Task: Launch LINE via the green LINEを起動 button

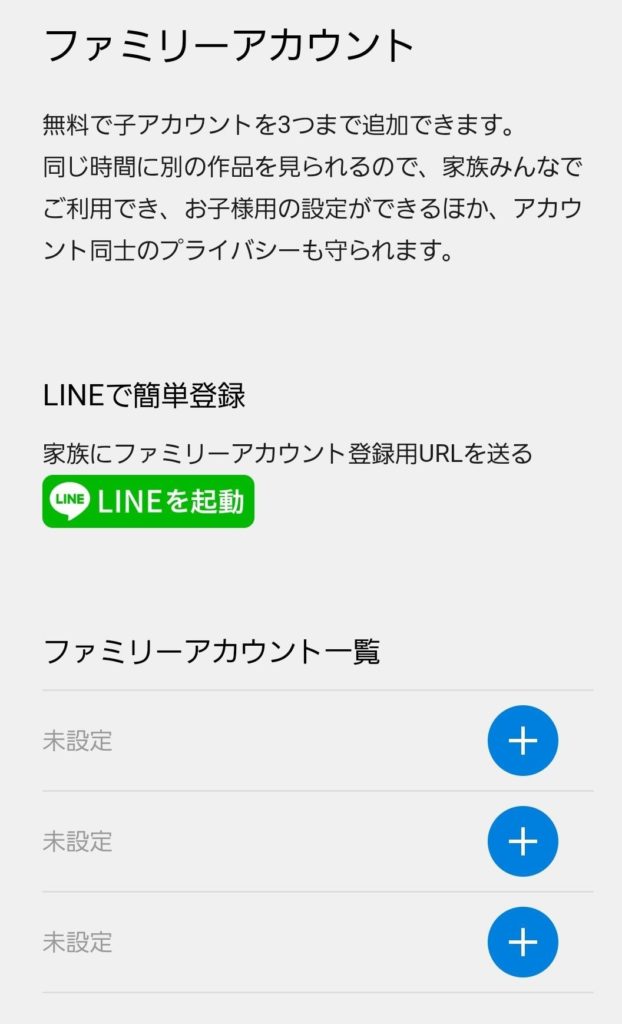Action: coord(148,502)
